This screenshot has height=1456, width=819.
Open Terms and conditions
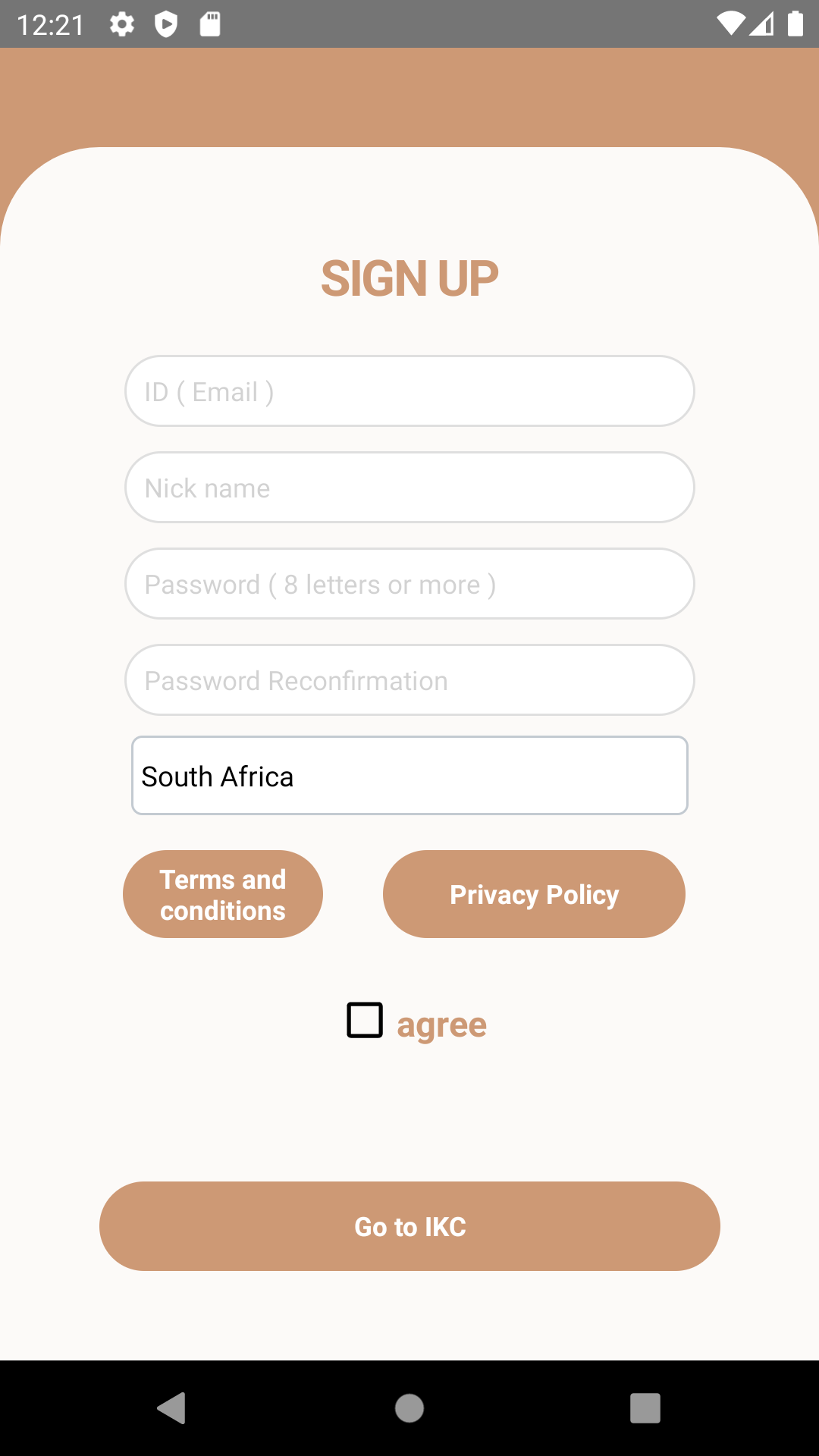(x=223, y=894)
